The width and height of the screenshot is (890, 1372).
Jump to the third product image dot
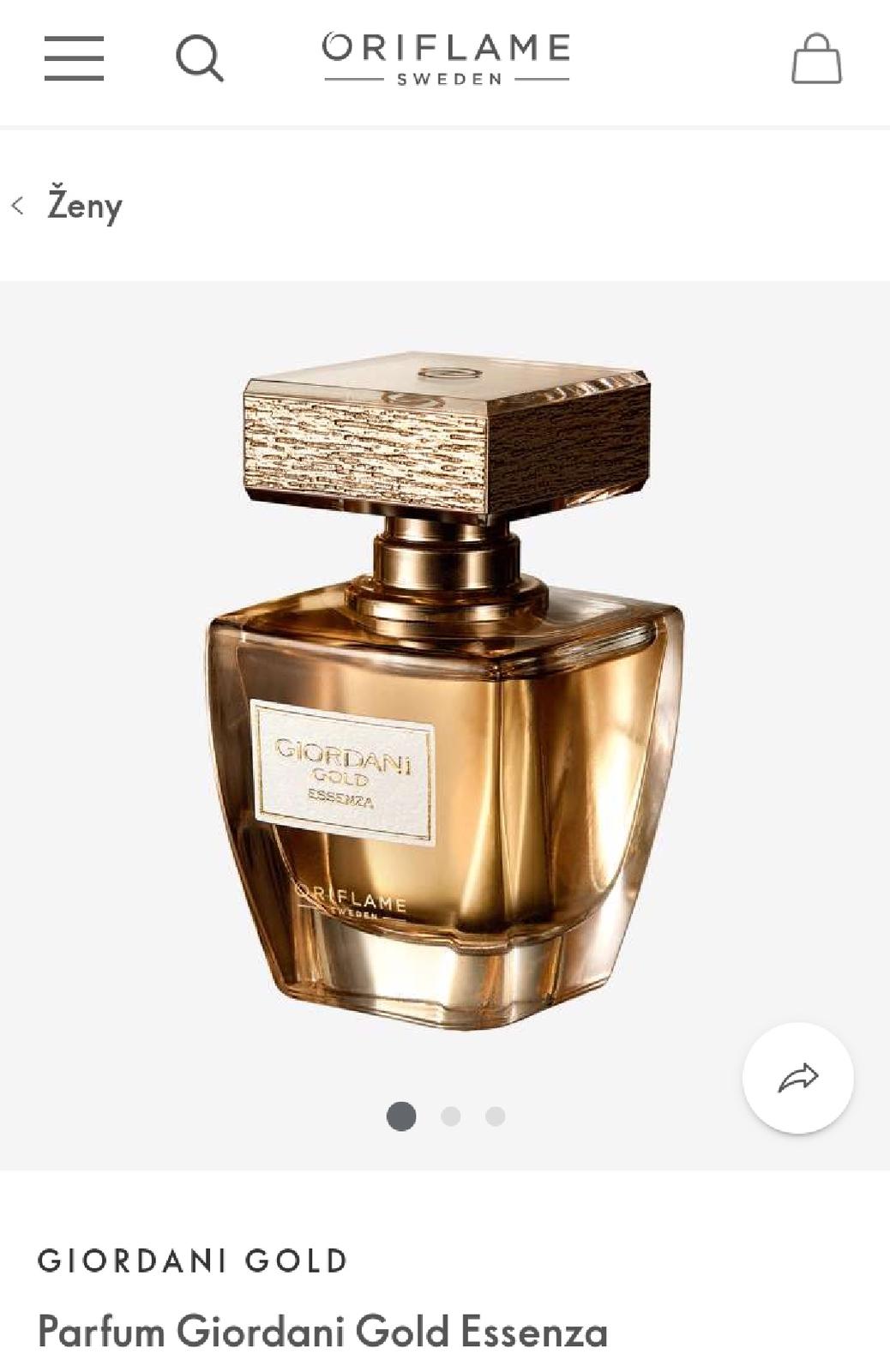tap(495, 1116)
